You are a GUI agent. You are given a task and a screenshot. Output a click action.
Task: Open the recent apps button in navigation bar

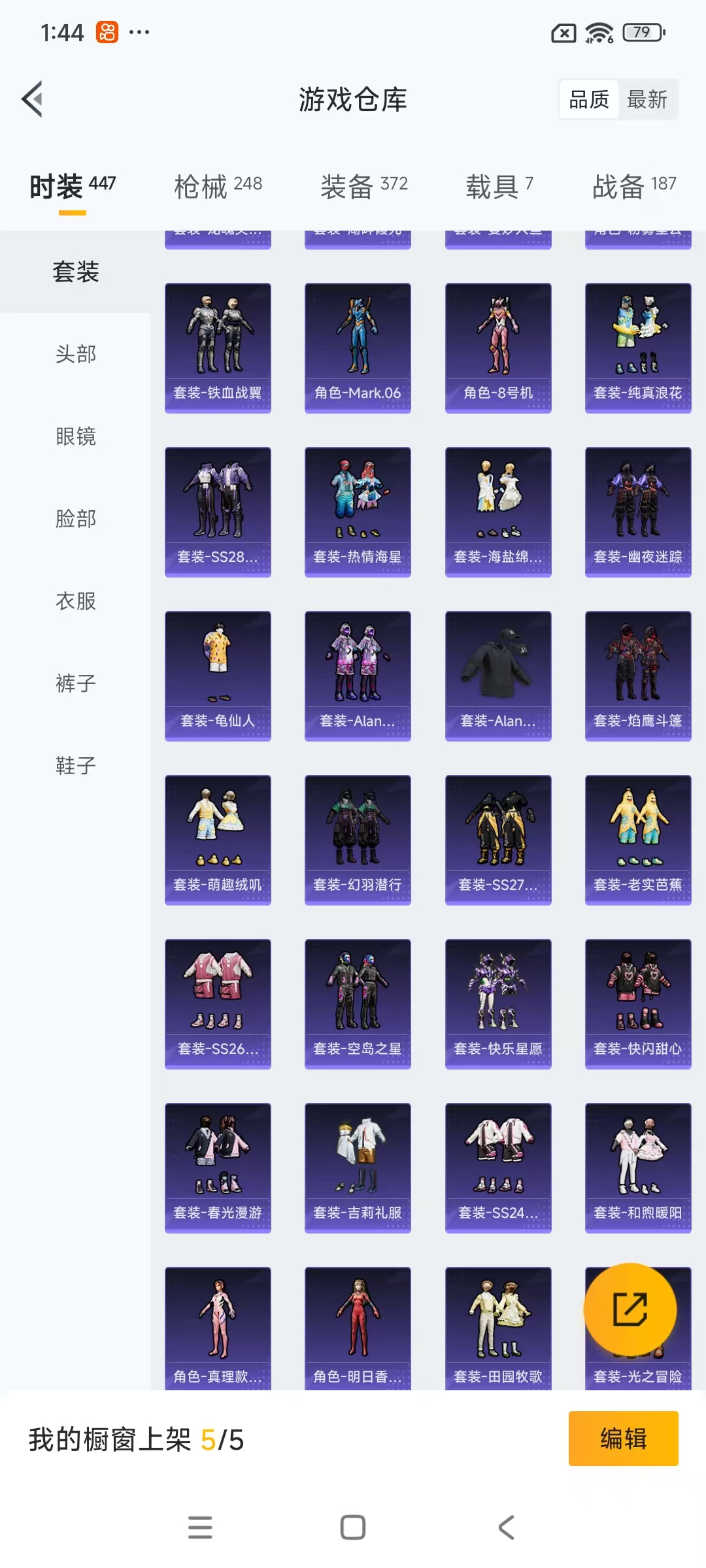(x=201, y=1529)
